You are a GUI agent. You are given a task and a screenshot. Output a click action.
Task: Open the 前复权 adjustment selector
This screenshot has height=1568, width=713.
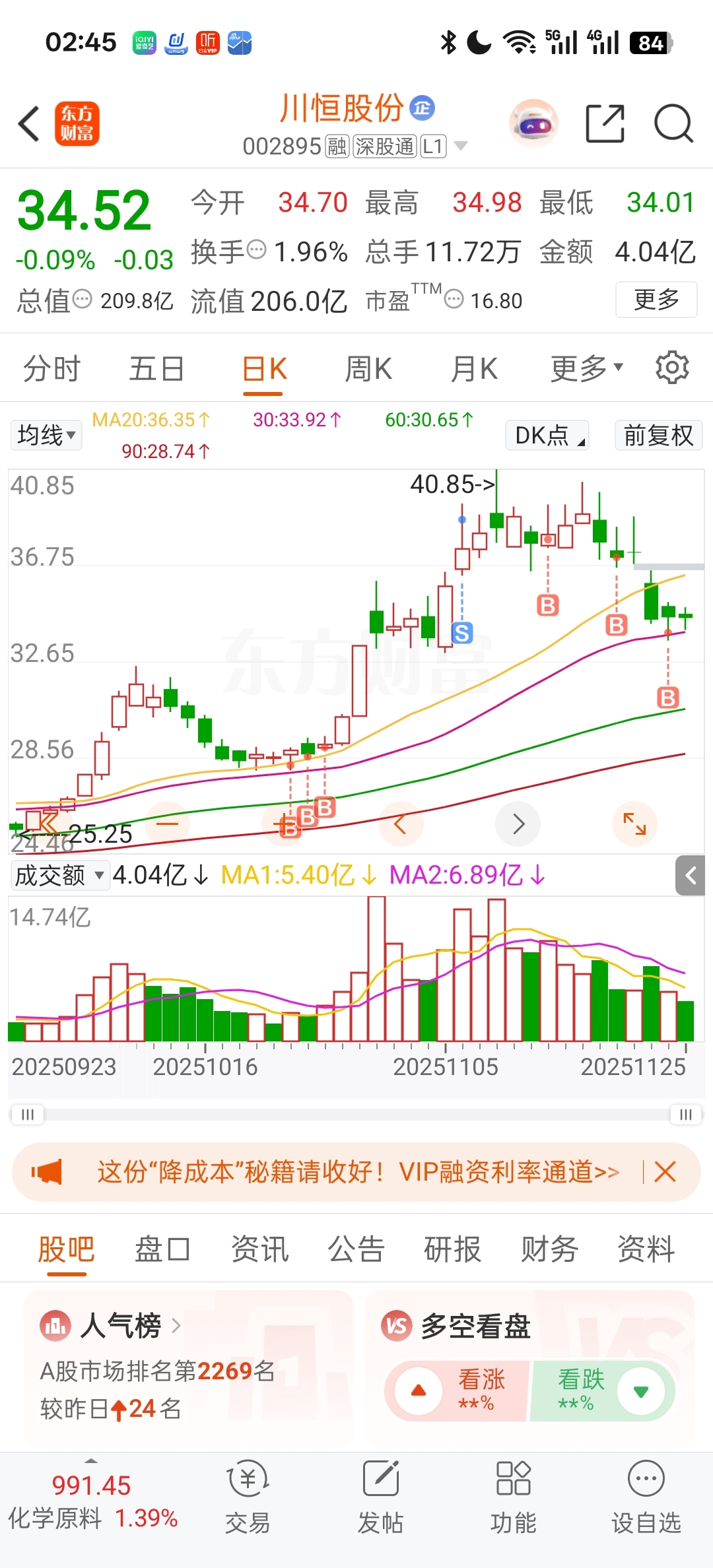[658, 436]
